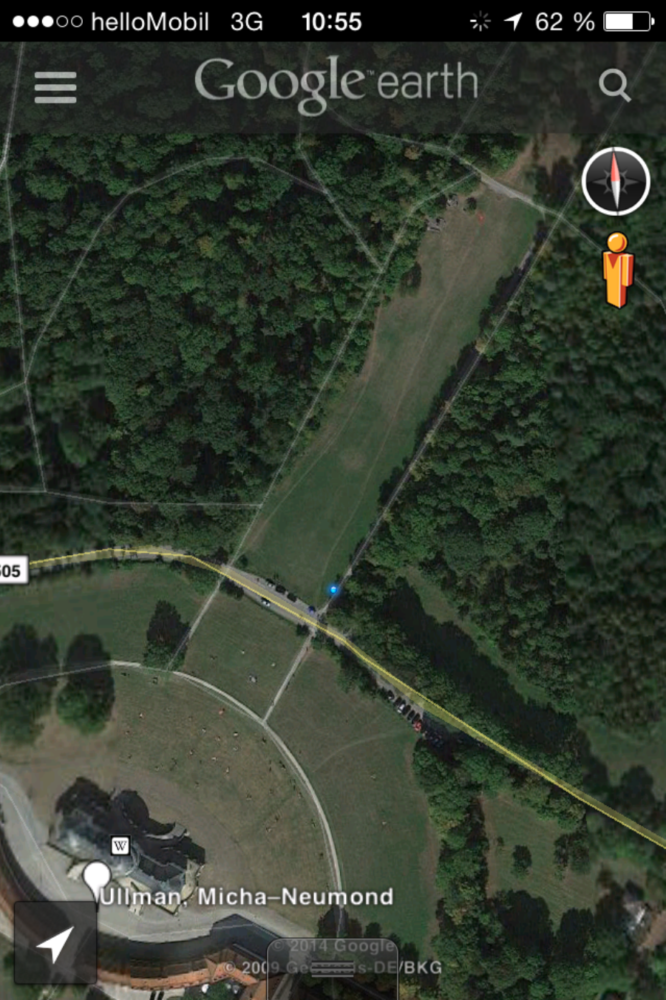
Task: Open the search magnifier
Action: 614,86
